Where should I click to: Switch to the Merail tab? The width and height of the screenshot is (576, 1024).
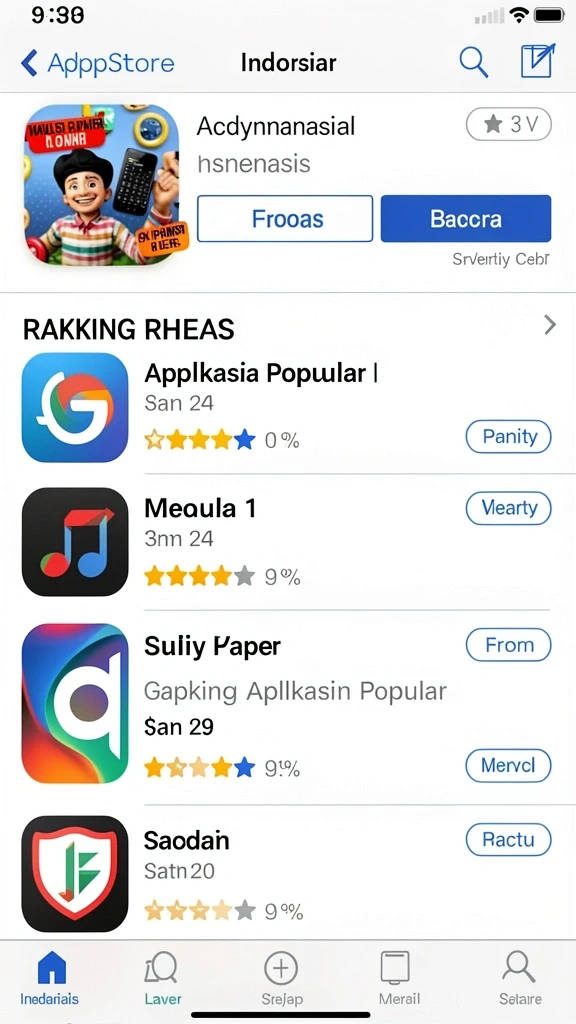(398, 978)
